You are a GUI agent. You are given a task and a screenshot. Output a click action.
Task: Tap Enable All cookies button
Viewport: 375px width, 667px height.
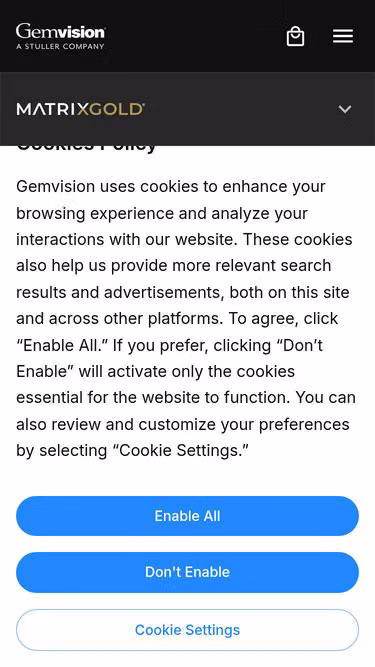point(188,516)
